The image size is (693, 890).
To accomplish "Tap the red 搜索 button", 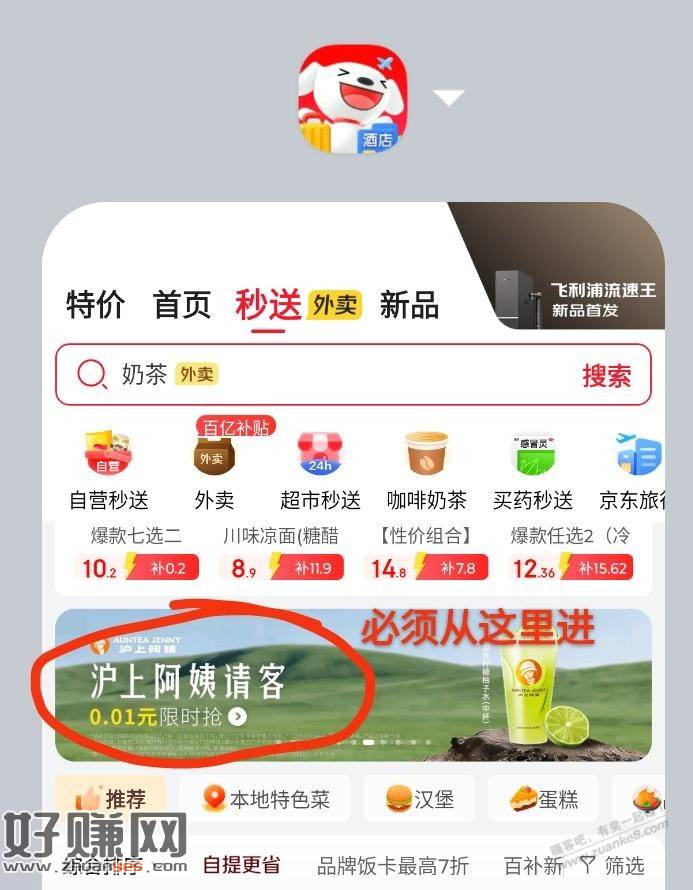I will click(607, 376).
